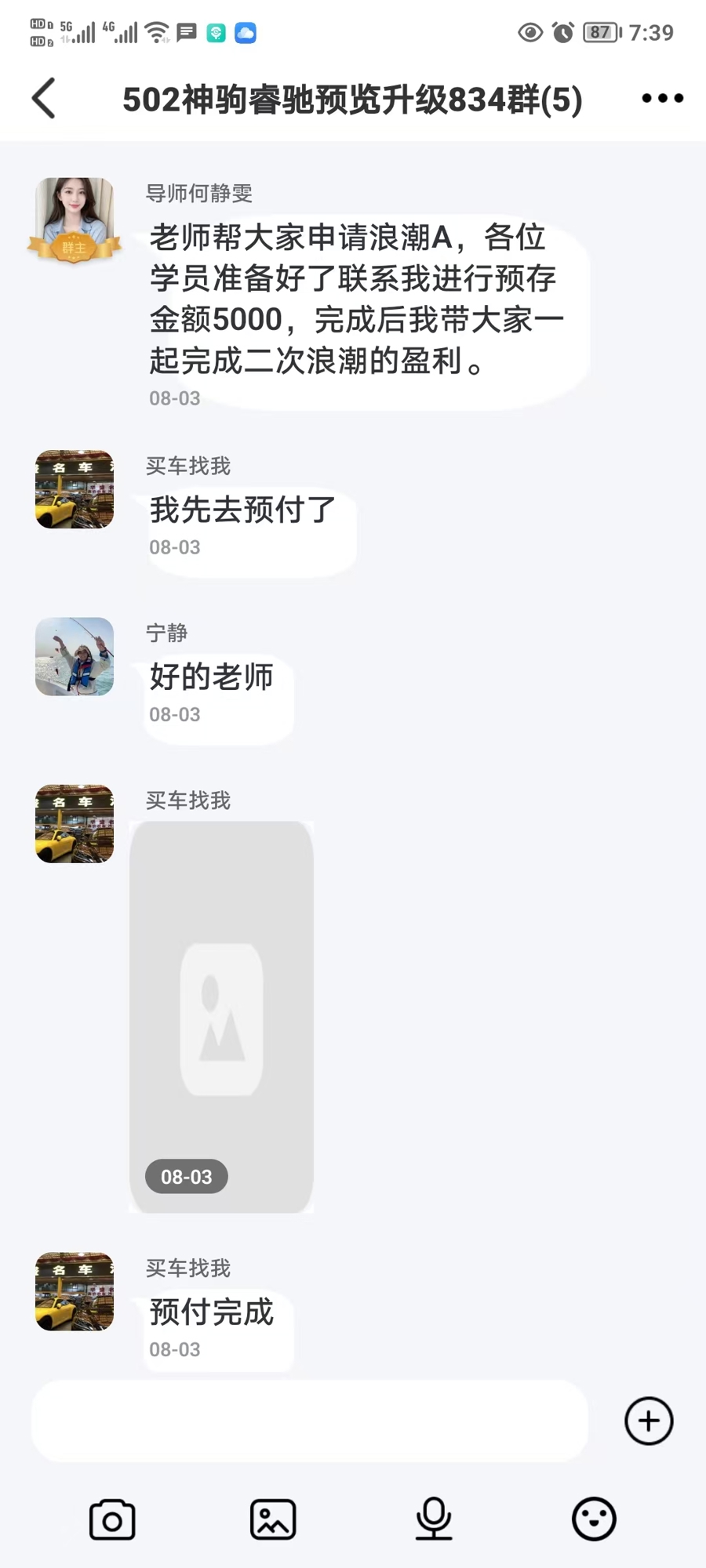This screenshot has height=1568, width=706.
Task: Open the three-dot group options menu
Action: [661, 99]
